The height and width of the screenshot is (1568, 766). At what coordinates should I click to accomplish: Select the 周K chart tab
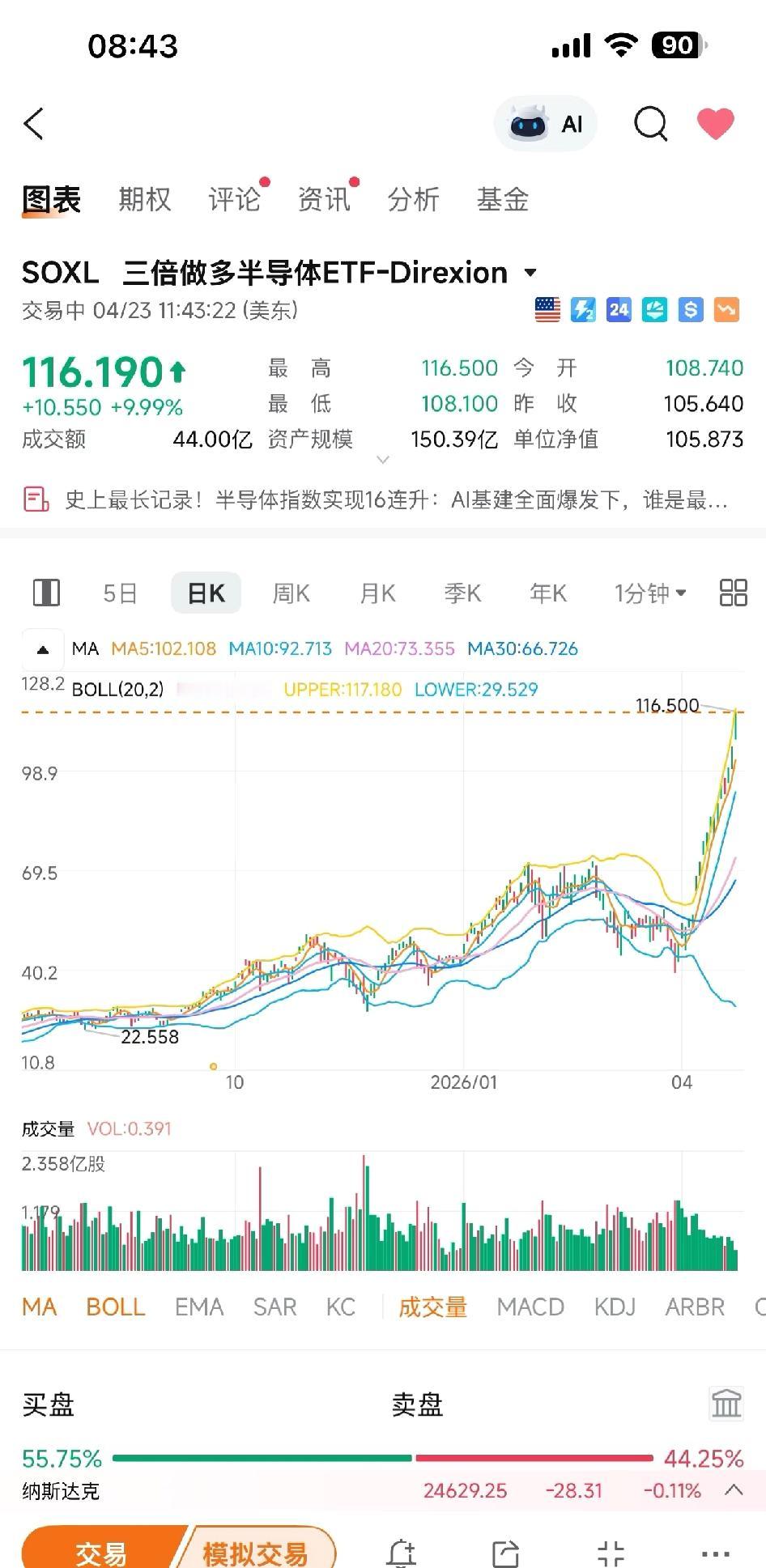[x=291, y=593]
